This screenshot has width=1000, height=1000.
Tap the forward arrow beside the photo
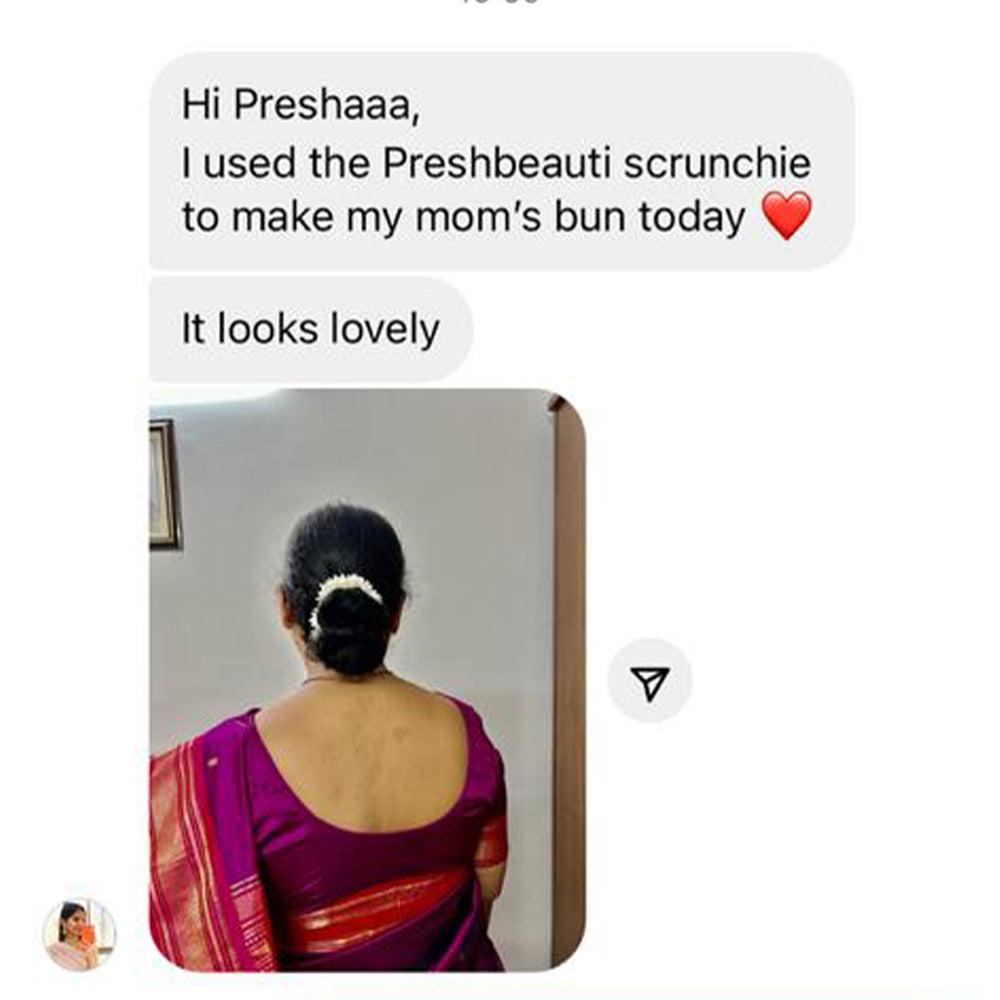click(650, 681)
